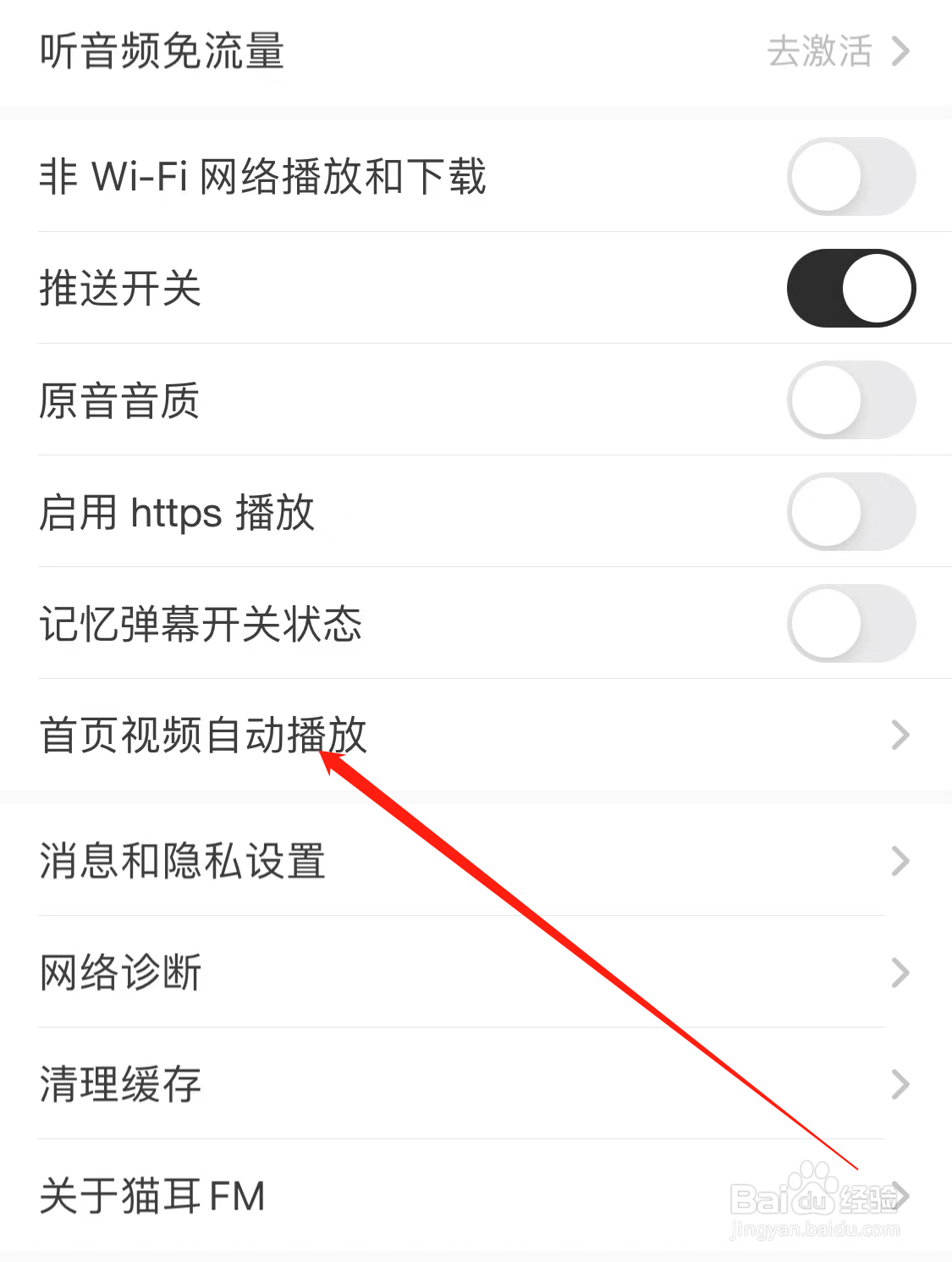Open 首页视频自动播放 settings
The width and height of the screenshot is (952, 1262).
(x=203, y=736)
